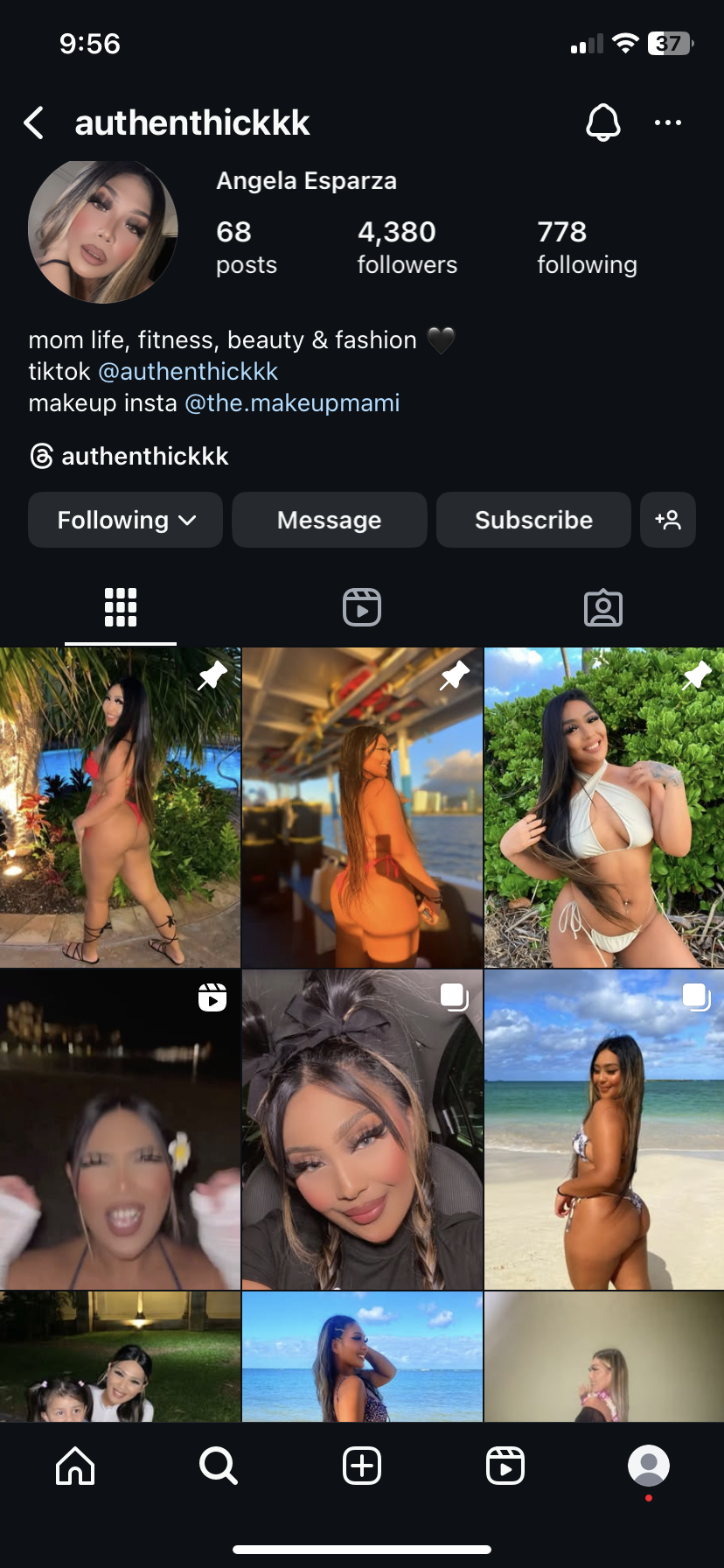
Task: Open the tiktok @authenthickkk mention link
Action: pos(188,371)
